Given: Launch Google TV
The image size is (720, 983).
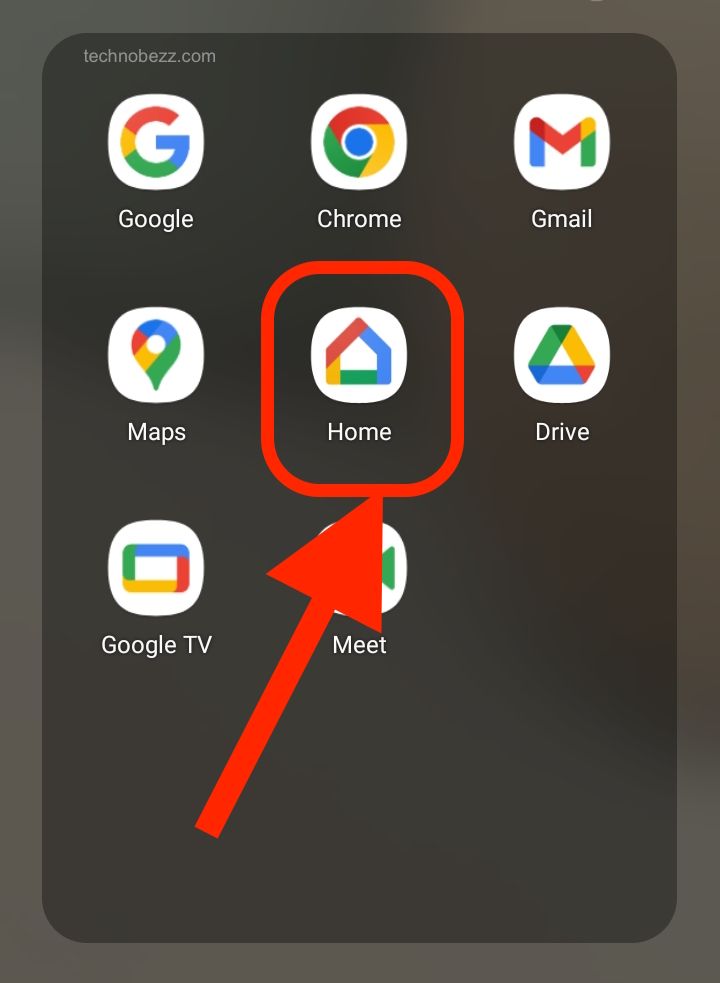Looking at the screenshot, I should [x=156, y=568].
